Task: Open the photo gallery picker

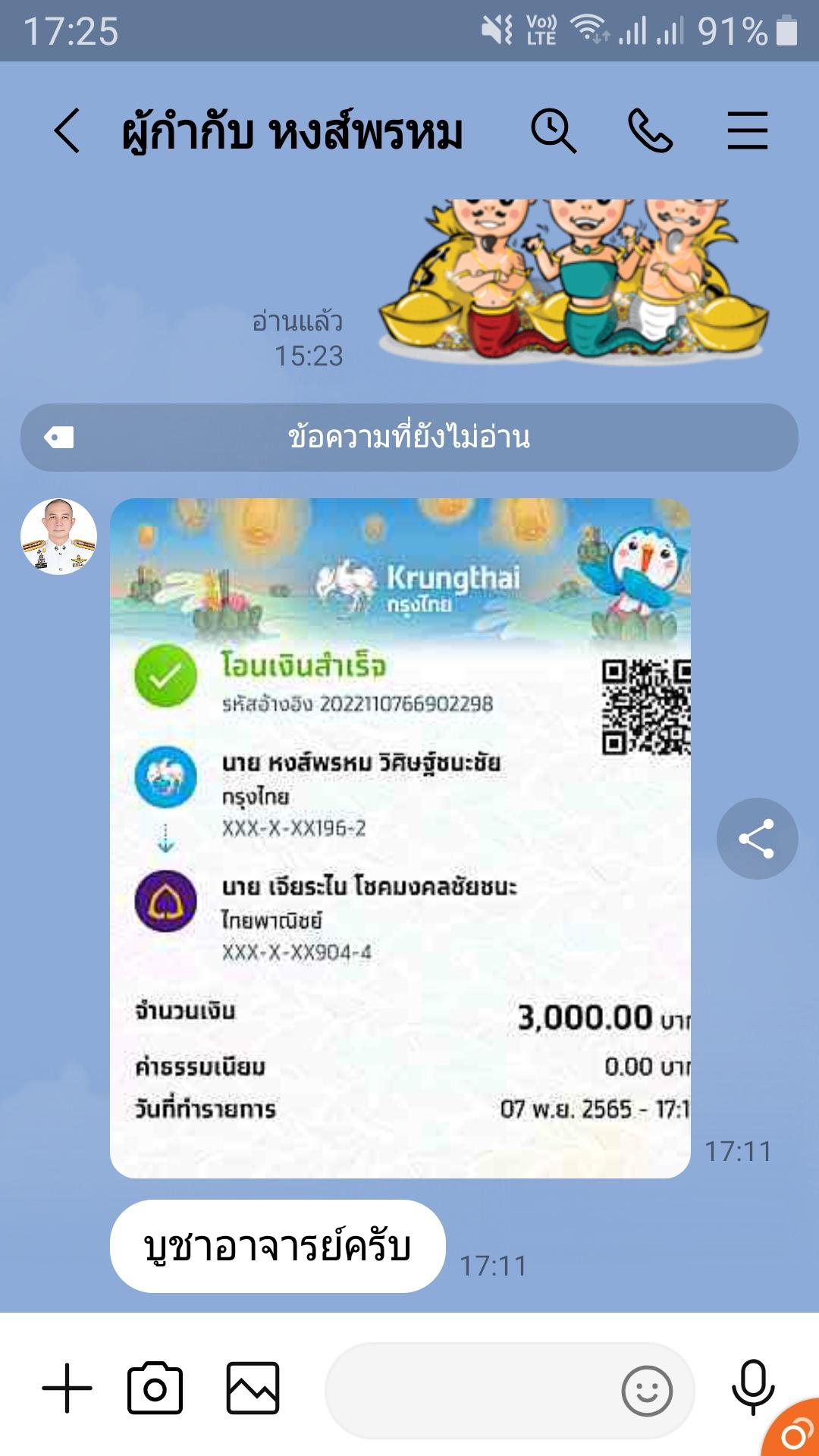Action: coord(253,1388)
